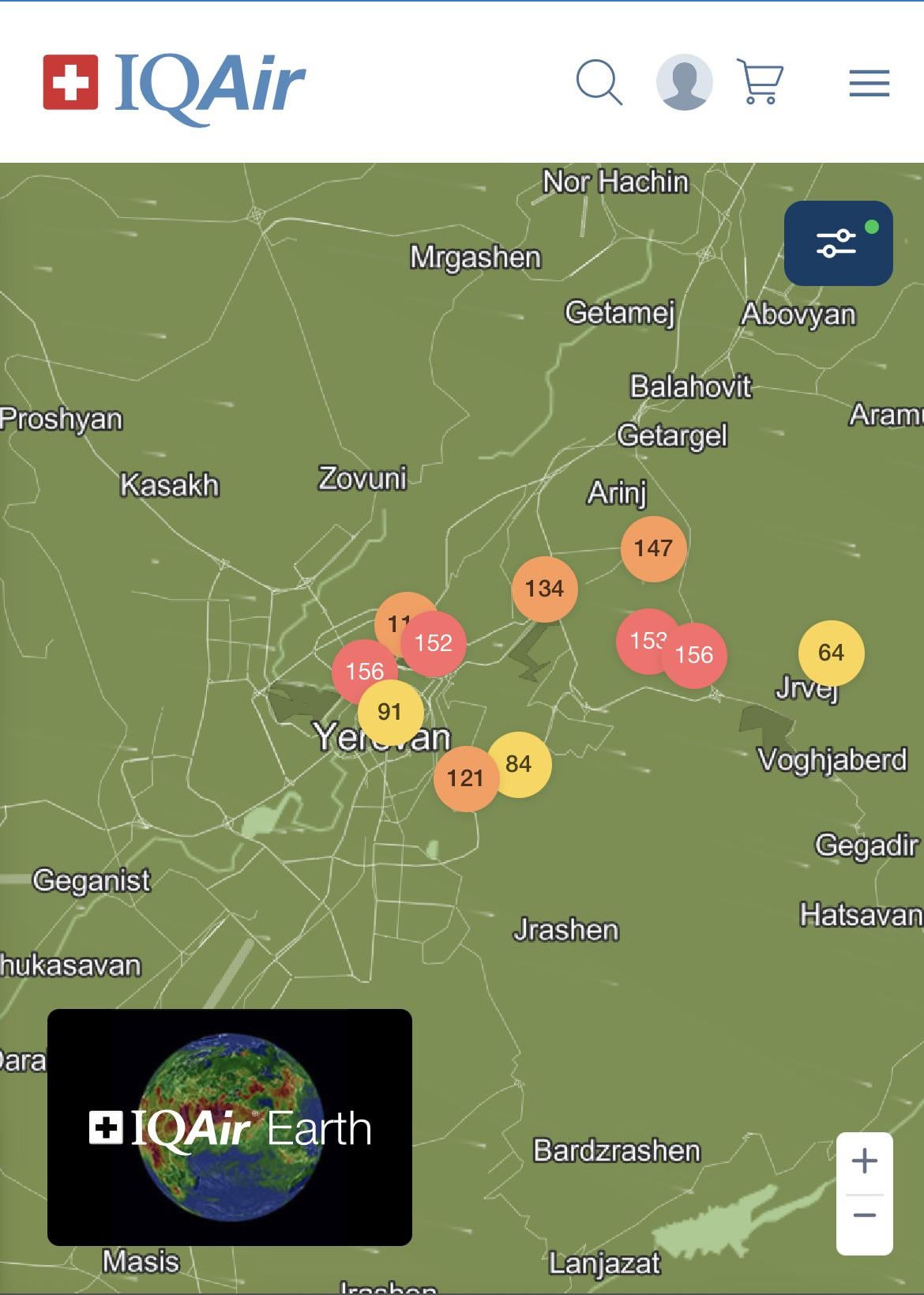The height and width of the screenshot is (1295, 924).
Task: Select the 91 marker over Yerevan
Action: [x=389, y=712]
